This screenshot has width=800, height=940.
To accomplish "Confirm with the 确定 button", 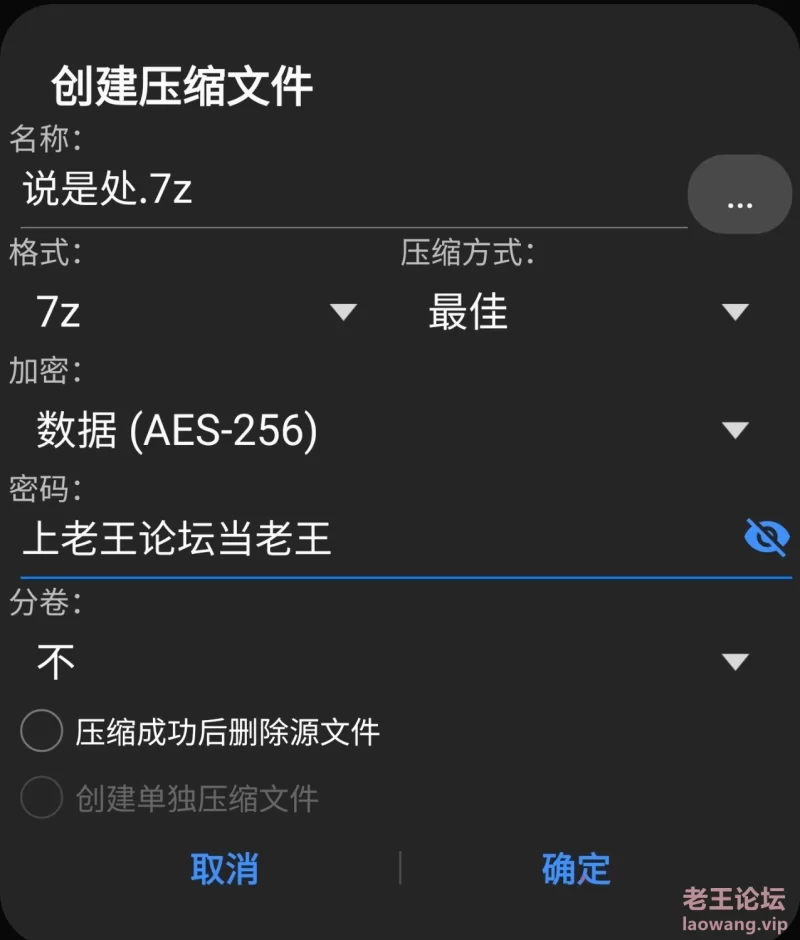I will (x=576, y=868).
